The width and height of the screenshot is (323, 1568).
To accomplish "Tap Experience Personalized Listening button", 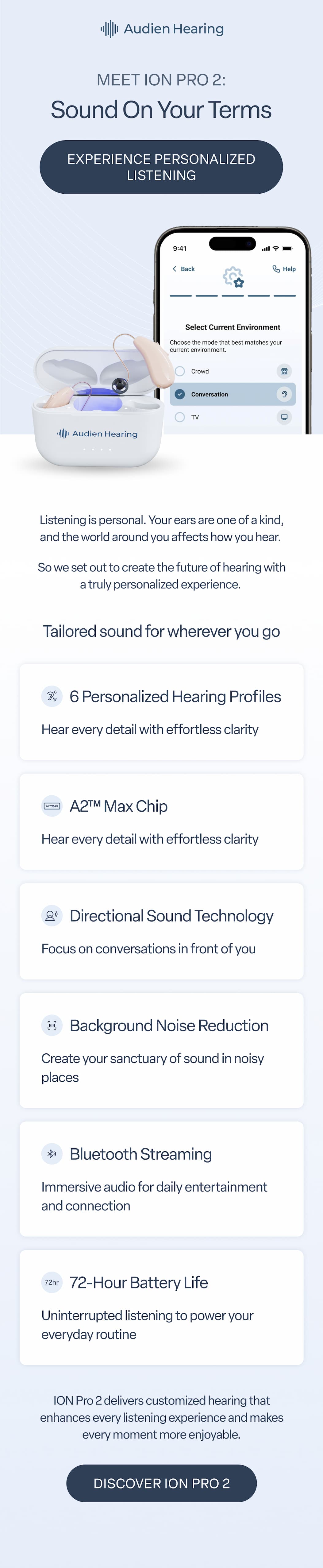I will pos(161,167).
